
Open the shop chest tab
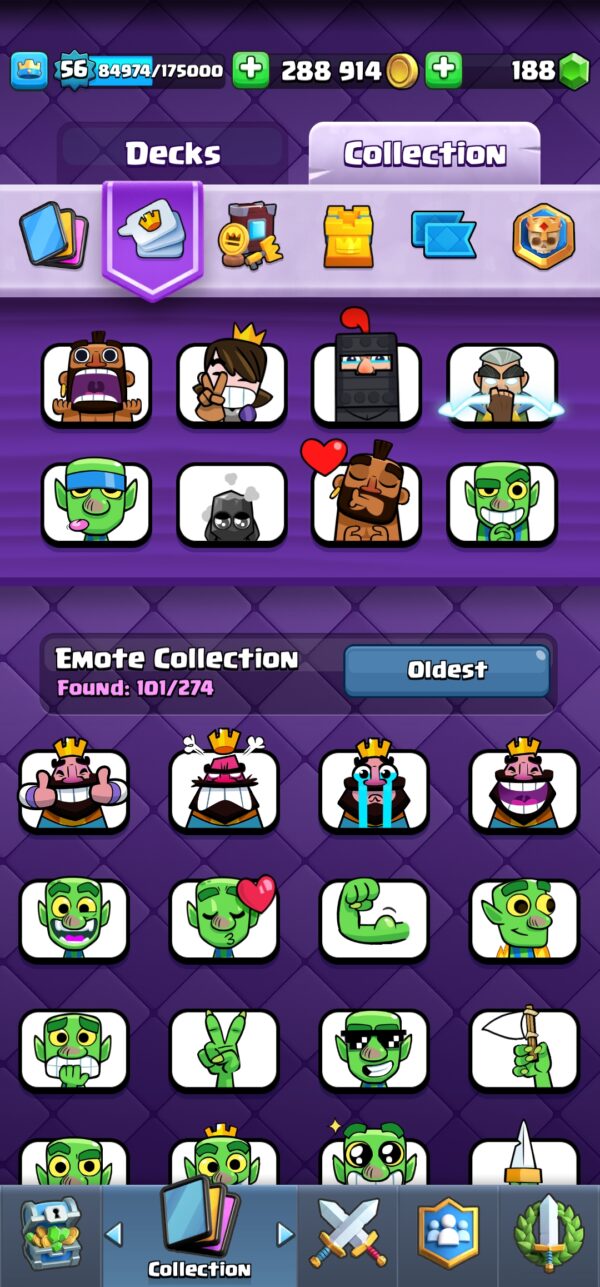[x=51, y=1236]
